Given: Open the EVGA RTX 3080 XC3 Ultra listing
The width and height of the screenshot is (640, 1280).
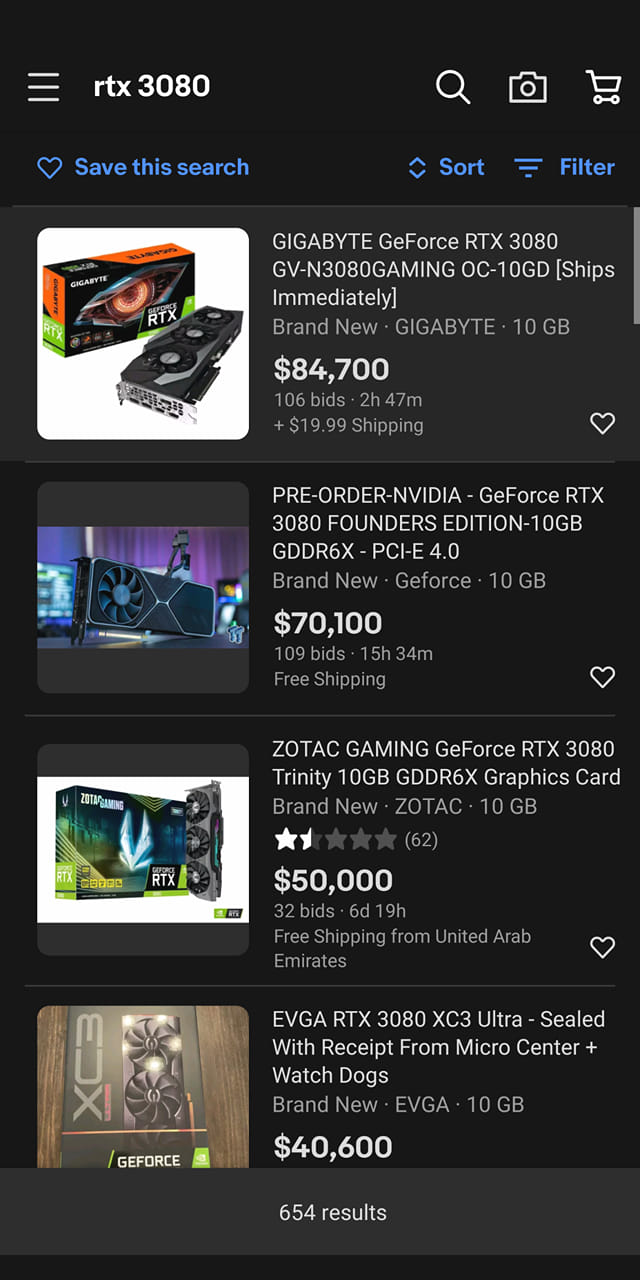Looking at the screenshot, I should (x=438, y=1047).
